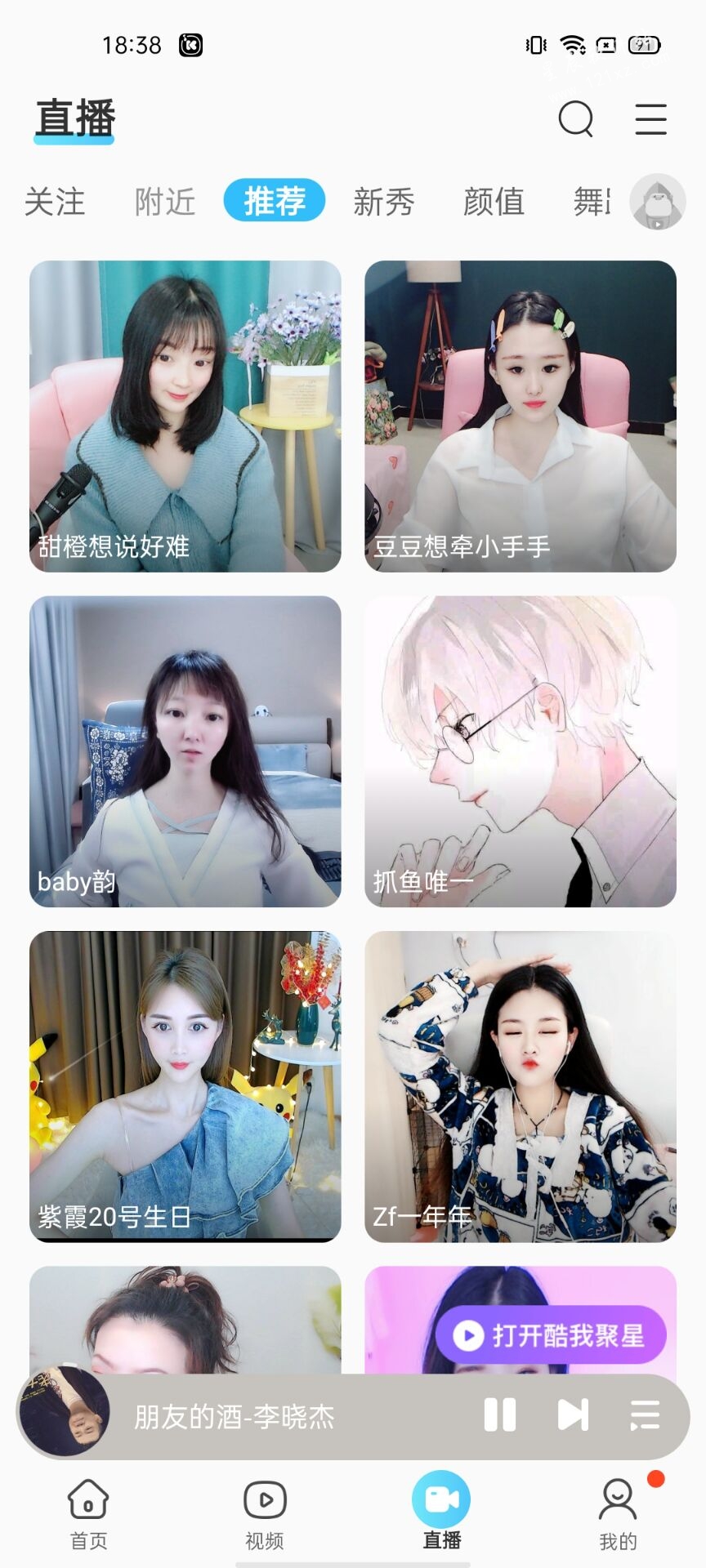Tap the 打开酷我聚星 button
Image resolution: width=706 pixels, height=1568 pixels.
pyautogui.click(x=552, y=1336)
